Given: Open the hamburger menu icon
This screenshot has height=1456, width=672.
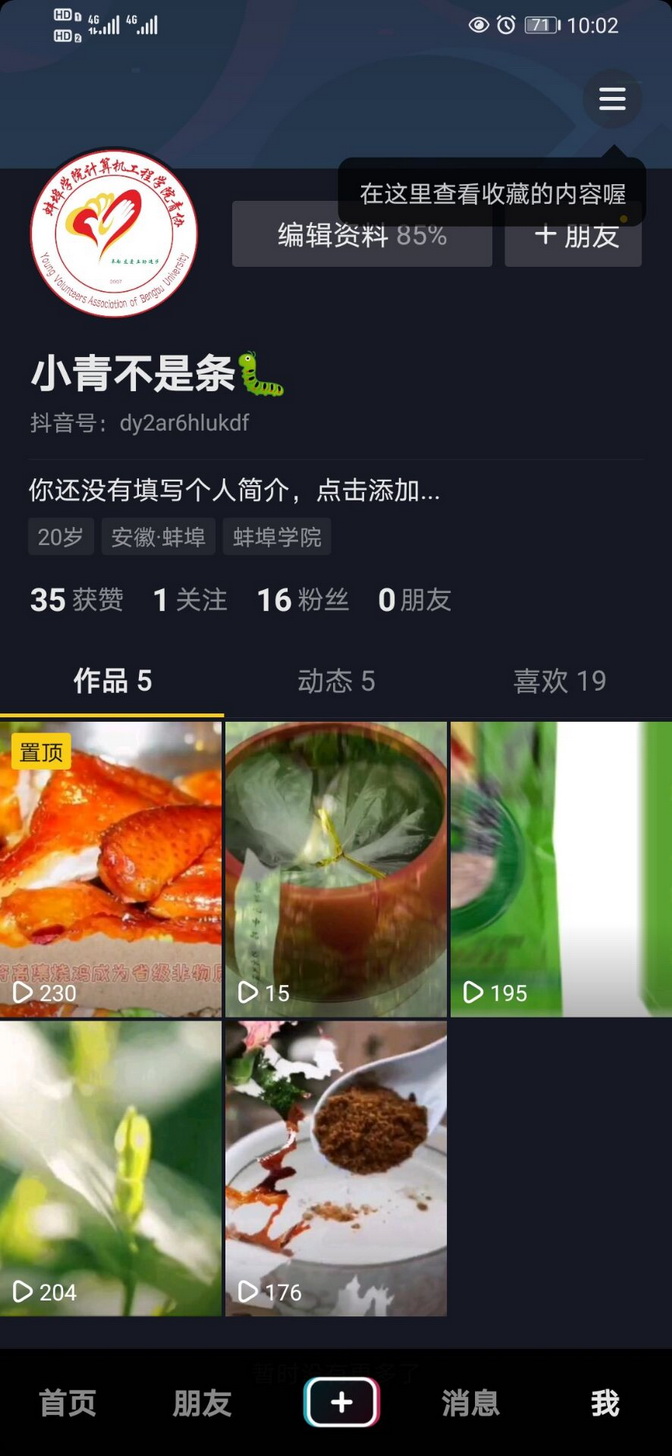Looking at the screenshot, I should tap(611, 99).
